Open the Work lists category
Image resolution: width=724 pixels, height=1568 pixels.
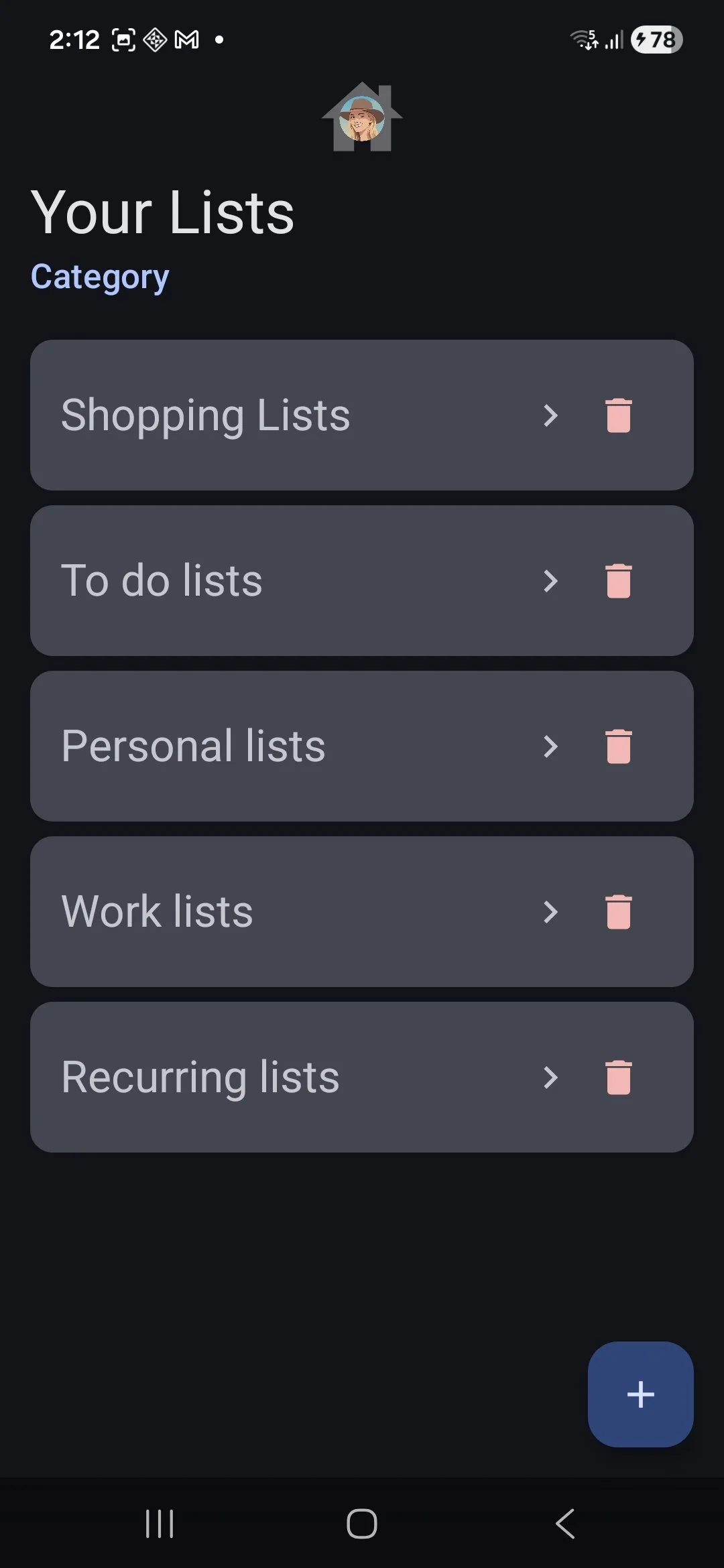[362, 911]
